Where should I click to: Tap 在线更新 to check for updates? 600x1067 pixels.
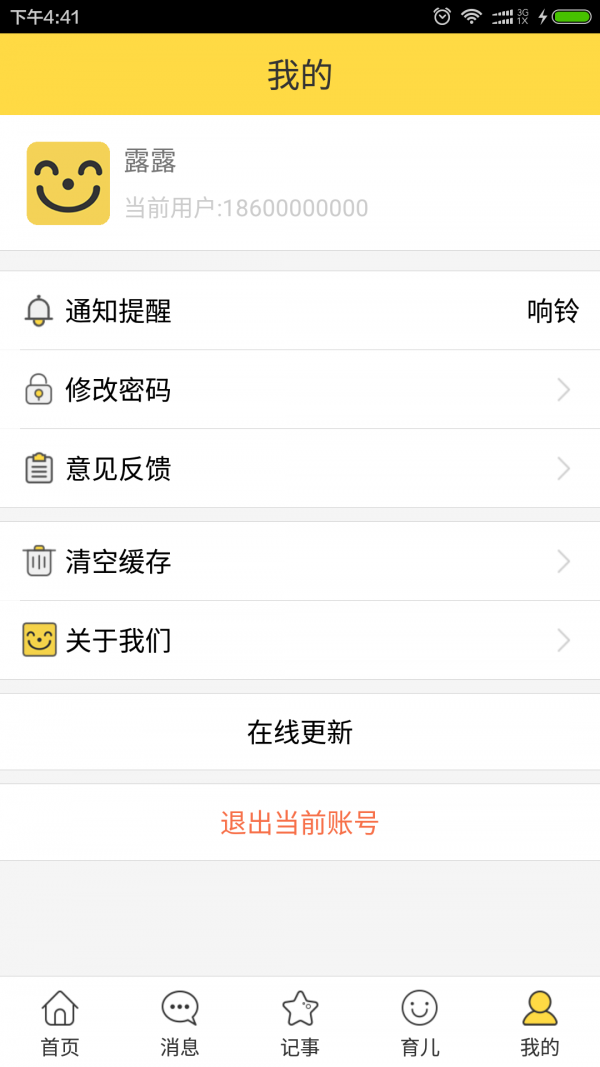(x=300, y=732)
